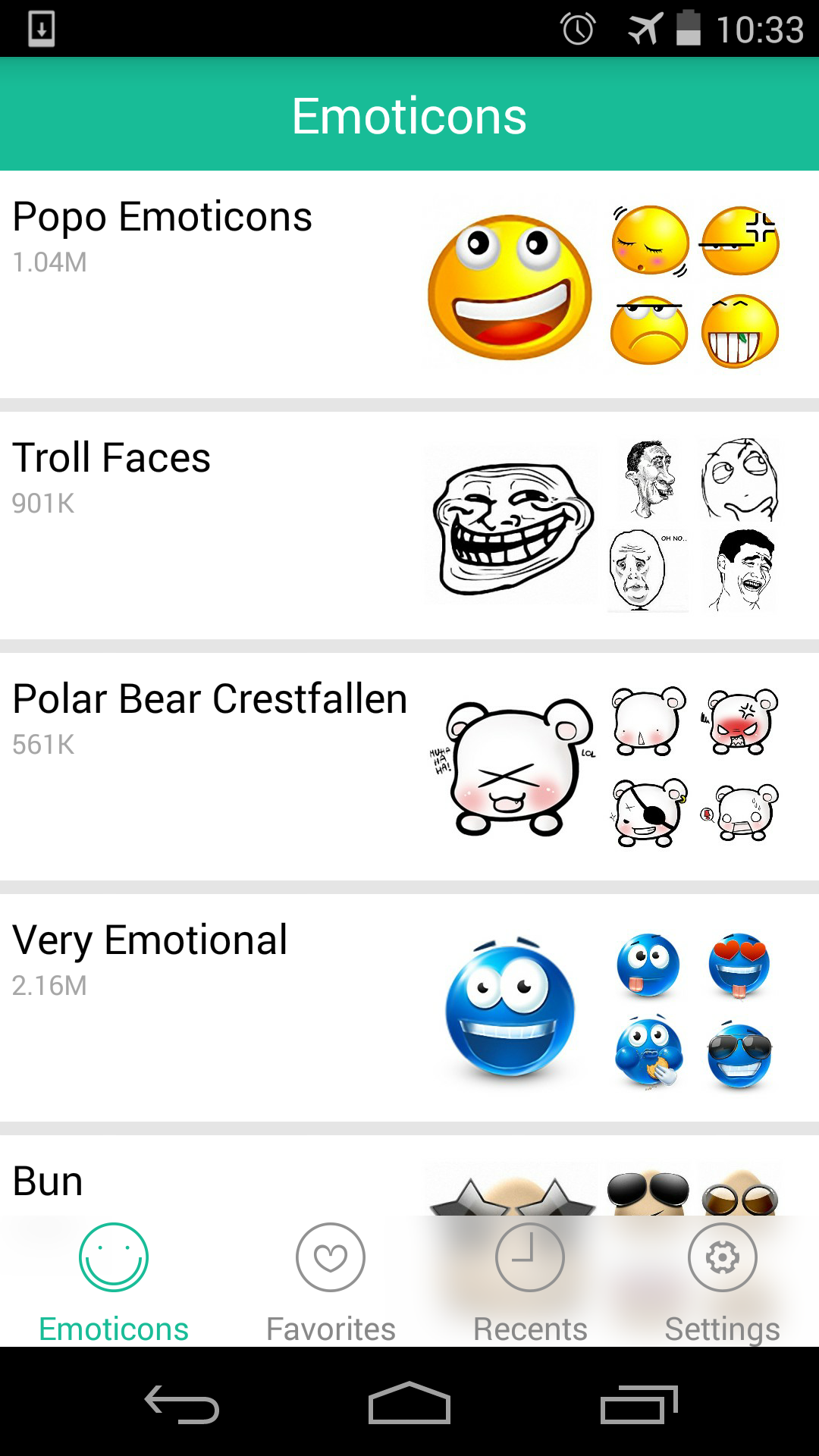The height and width of the screenshot is (1456, 819).
Task: Select the Emoticons tab
Action: [x=114, y=1282]
